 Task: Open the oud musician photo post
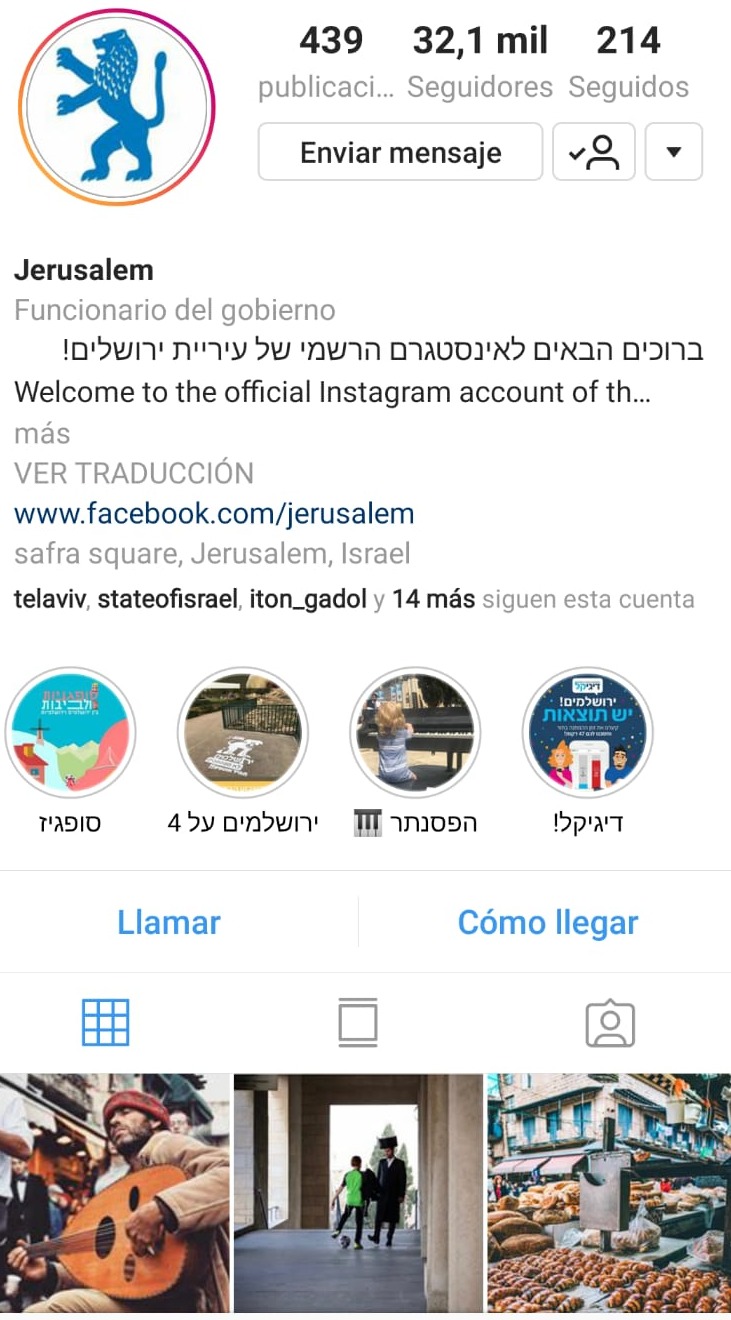pyautogui.click(x=114, y=1192)
